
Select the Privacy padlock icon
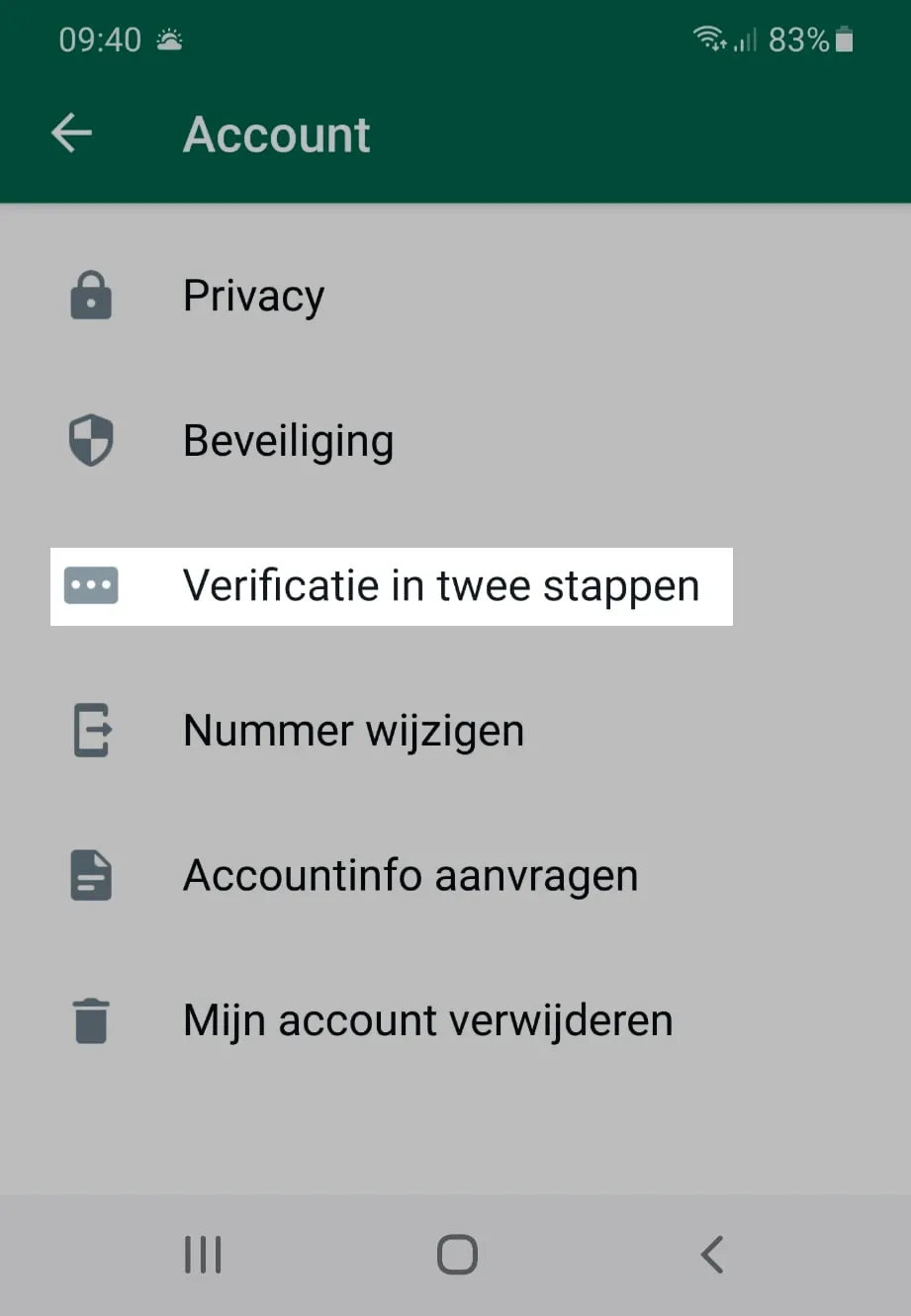pos(90,295)
